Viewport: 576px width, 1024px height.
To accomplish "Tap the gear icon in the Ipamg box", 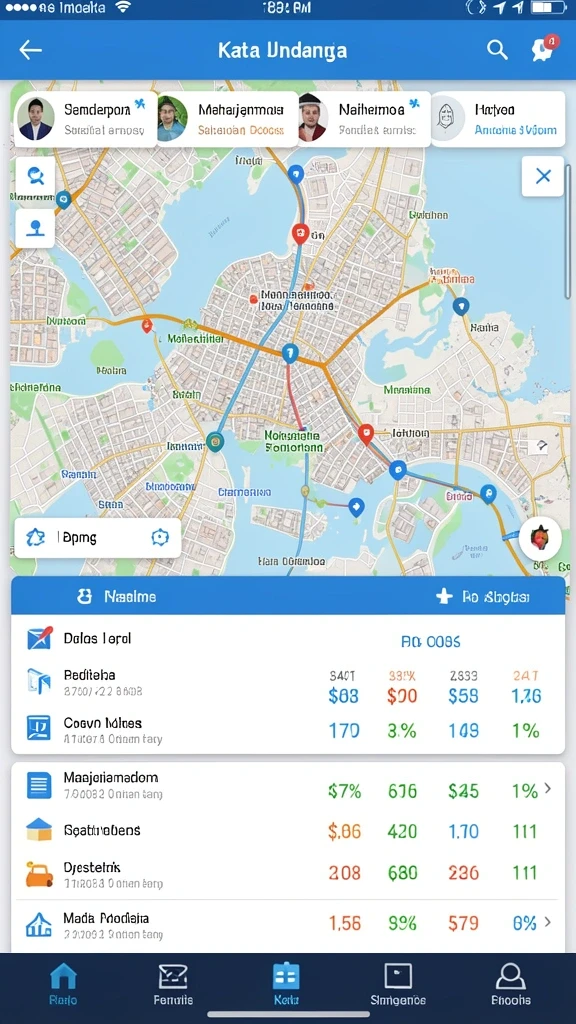I will pos(160,537).
